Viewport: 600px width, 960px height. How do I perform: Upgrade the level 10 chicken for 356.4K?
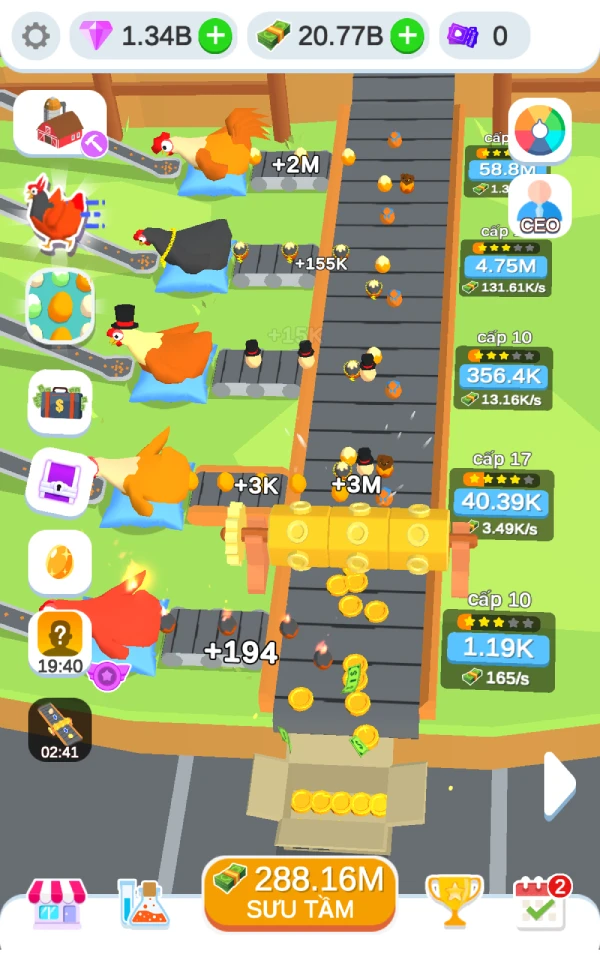pos(504,377)
